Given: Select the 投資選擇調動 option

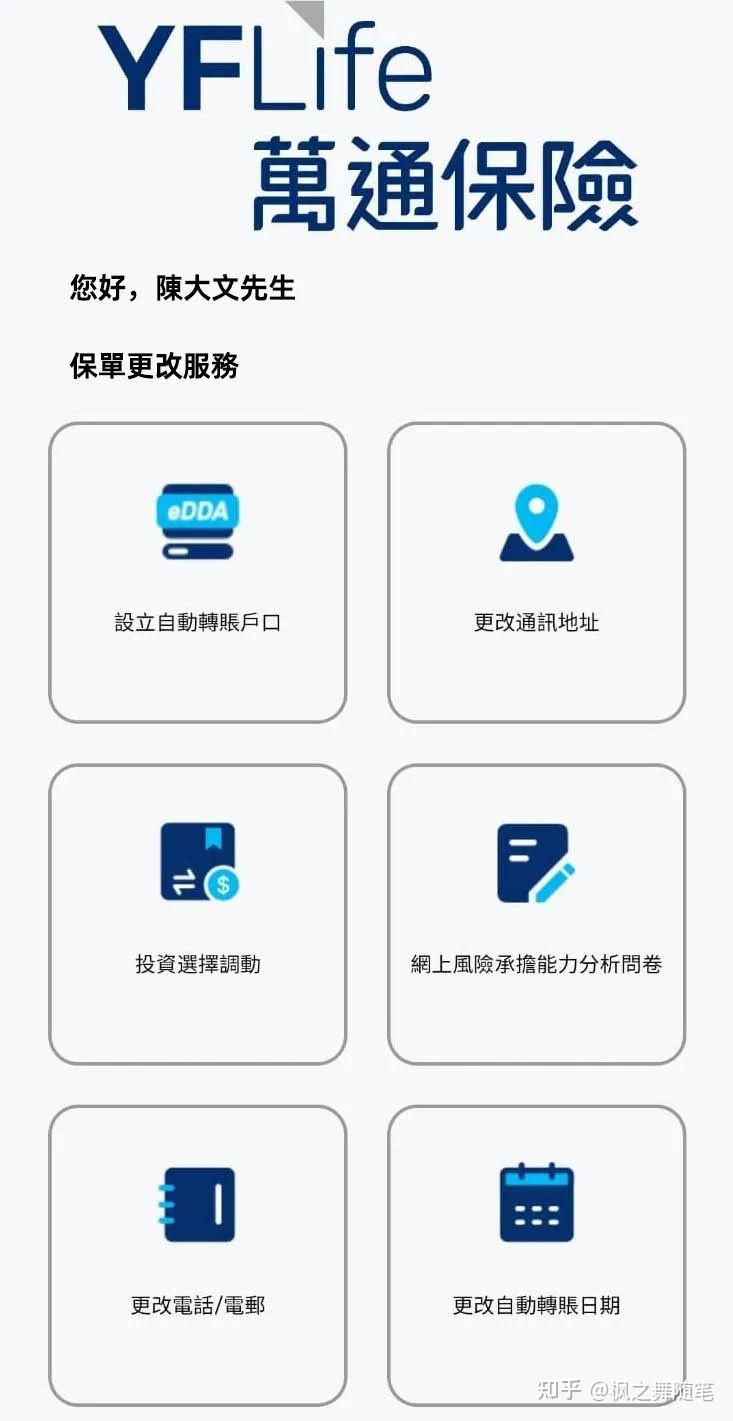Looking at the screenshot, I should (x=197, y=912).
